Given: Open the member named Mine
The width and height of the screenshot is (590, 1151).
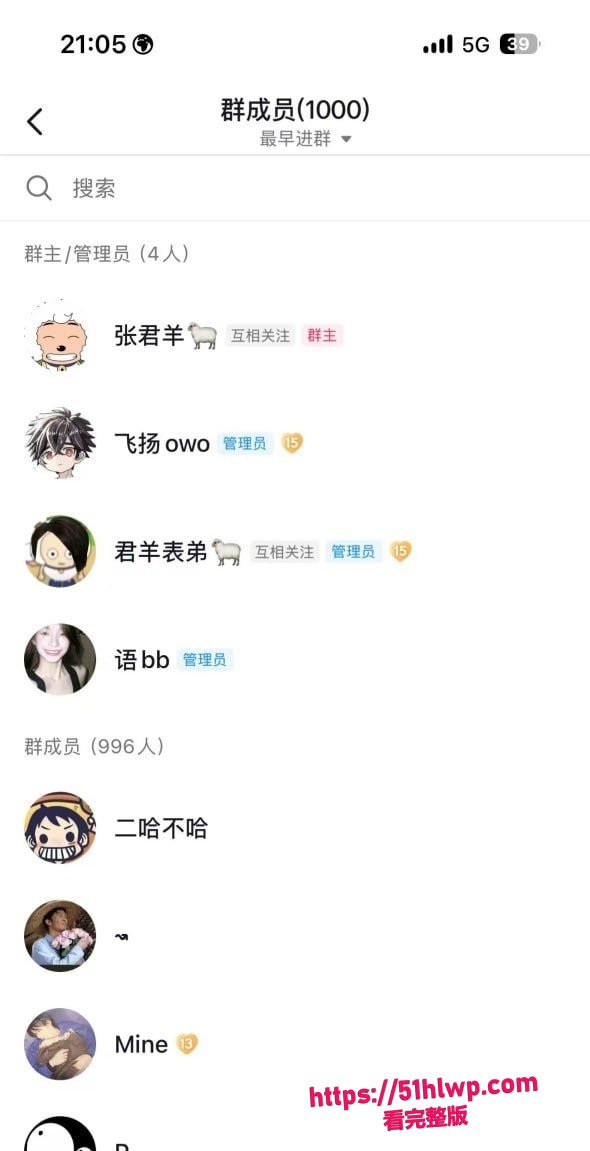Looking at the screenshot, I should (295, 1044).
